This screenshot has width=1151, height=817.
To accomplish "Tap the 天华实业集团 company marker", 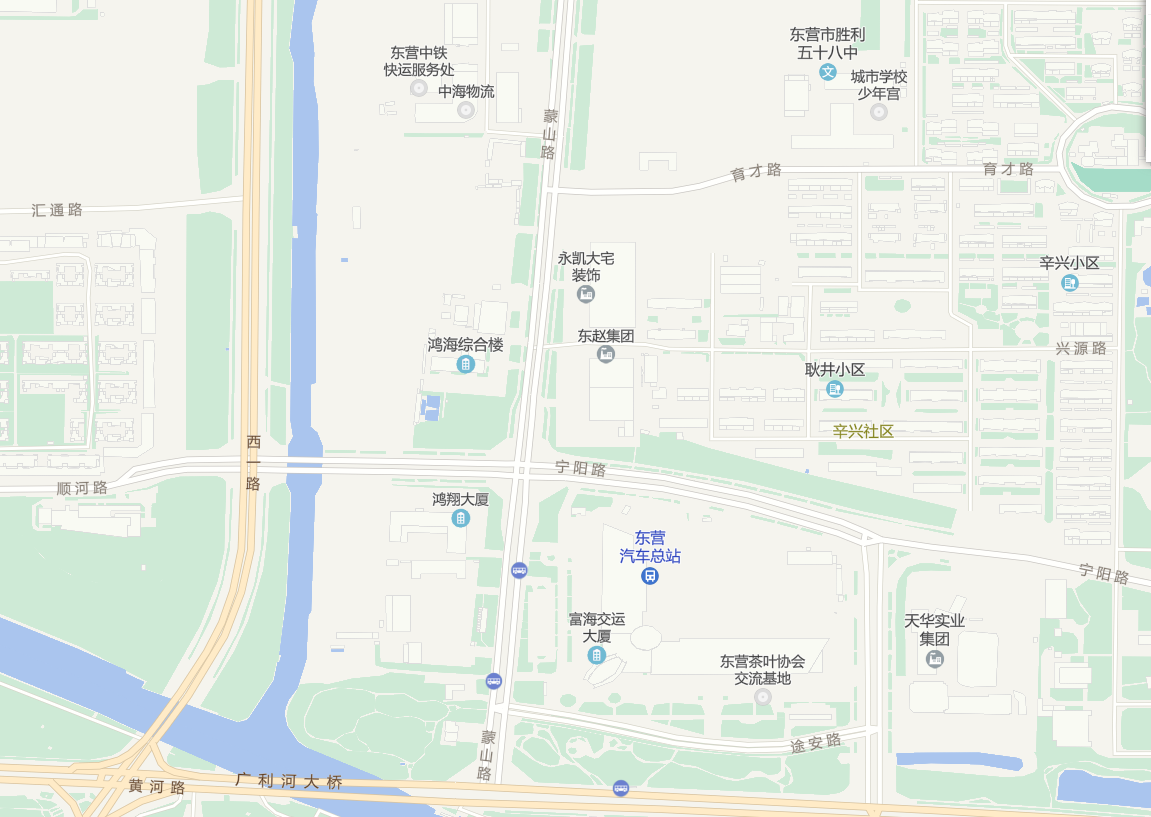I will pyautogui.click(x=935, y=658).
